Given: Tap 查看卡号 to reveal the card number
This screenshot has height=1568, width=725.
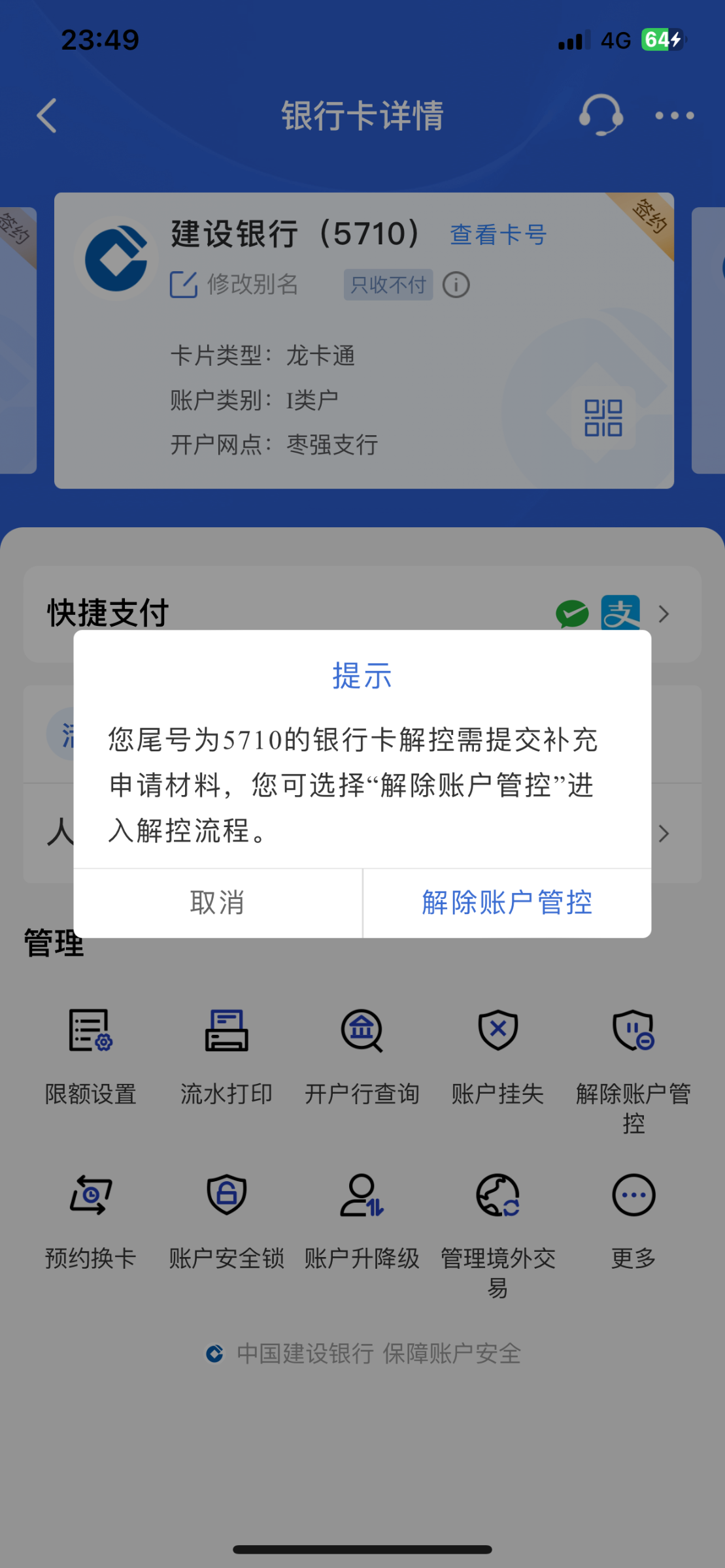Looking at the screenshot, I should [498, 235].
